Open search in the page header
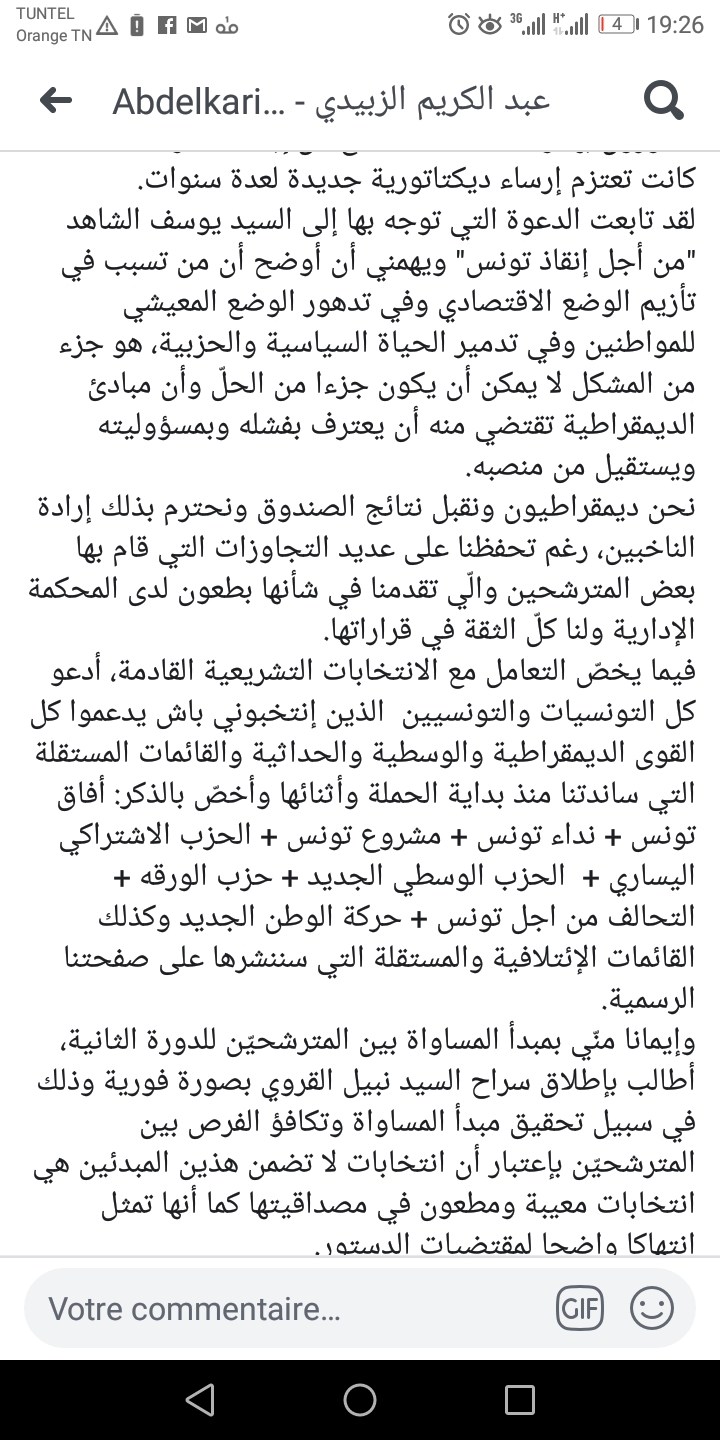Image resolution: width=720 pixels, height=1440 pixels. (663, 100)
